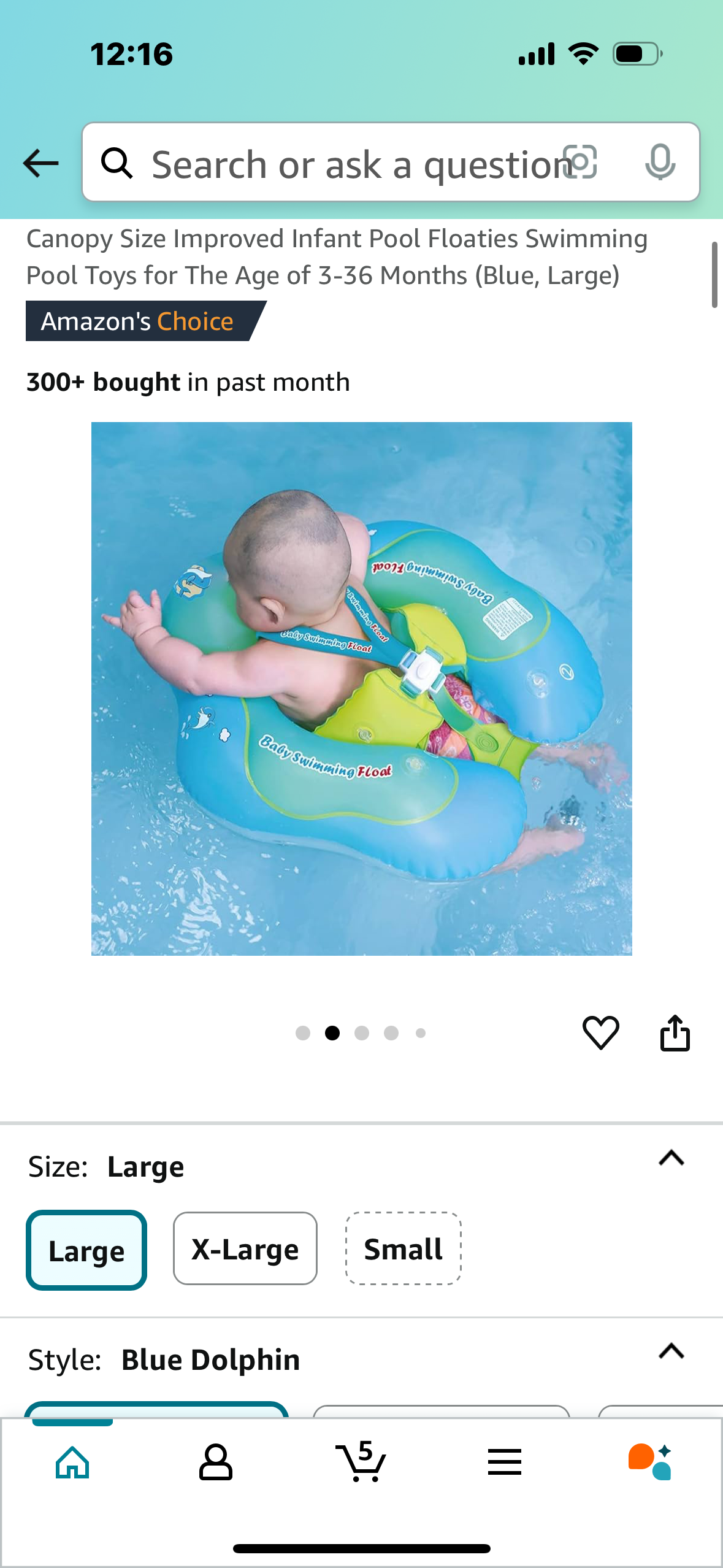Open the product image full screen

[x=361, y=688]
